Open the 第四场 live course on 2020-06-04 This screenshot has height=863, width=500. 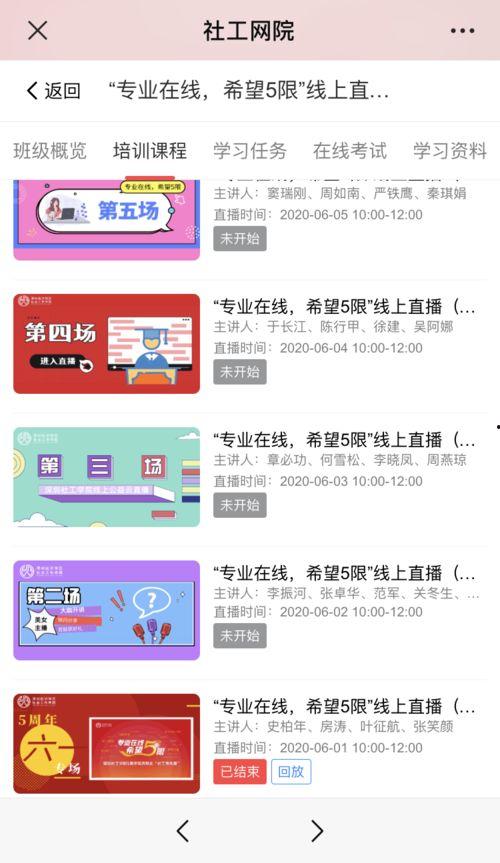tap(107, 344)
